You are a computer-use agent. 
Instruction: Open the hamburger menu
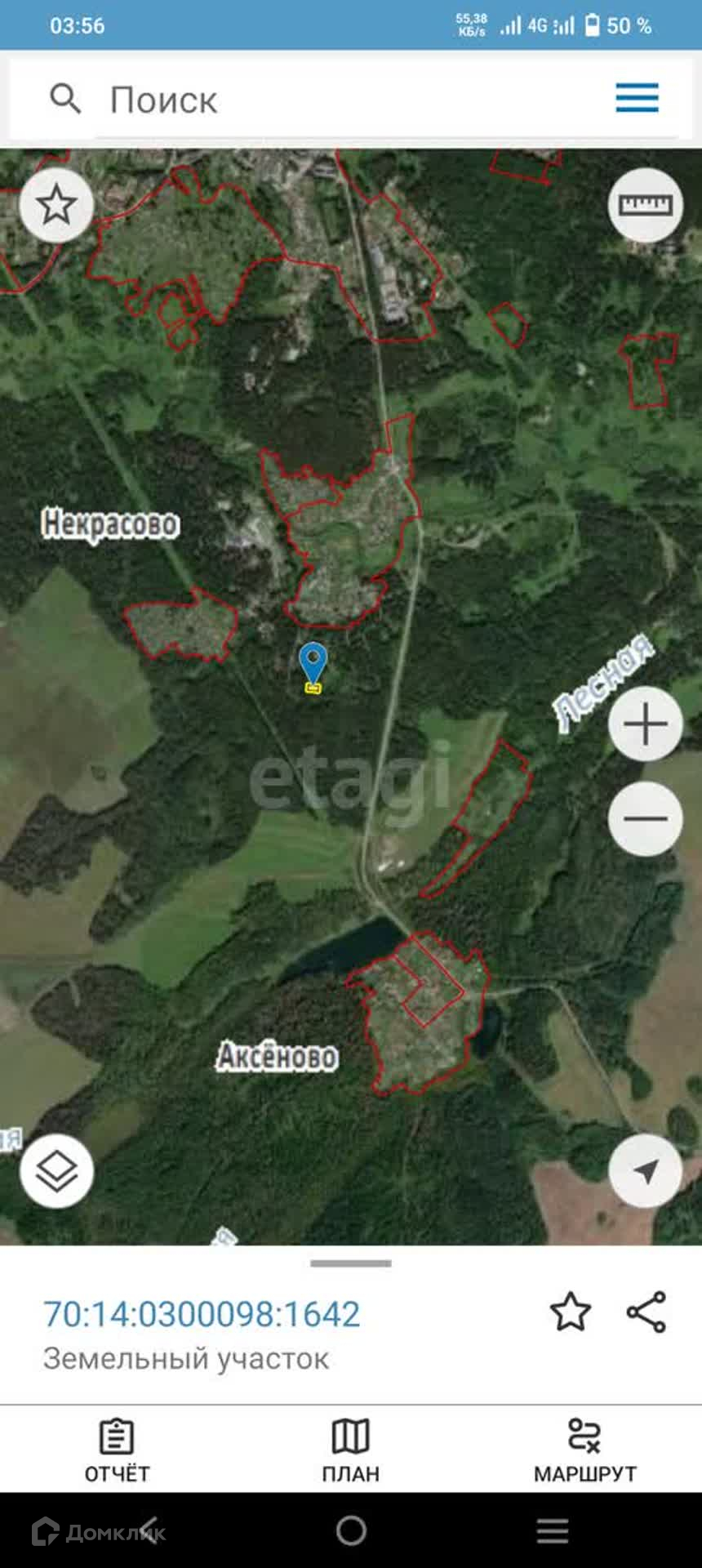pyautogui.click(x=637, y=98)
